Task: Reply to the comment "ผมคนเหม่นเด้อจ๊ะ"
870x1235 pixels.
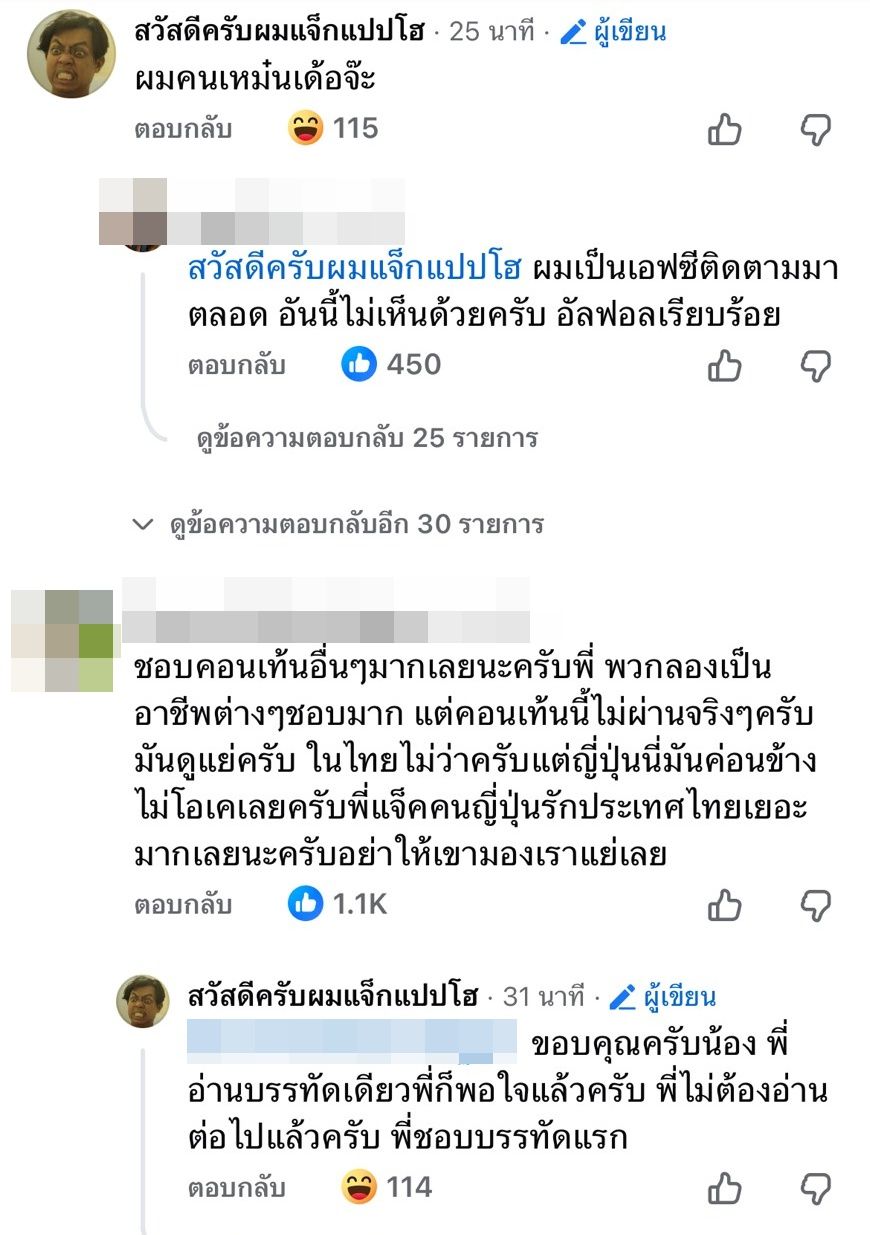Action: [183, 129]
